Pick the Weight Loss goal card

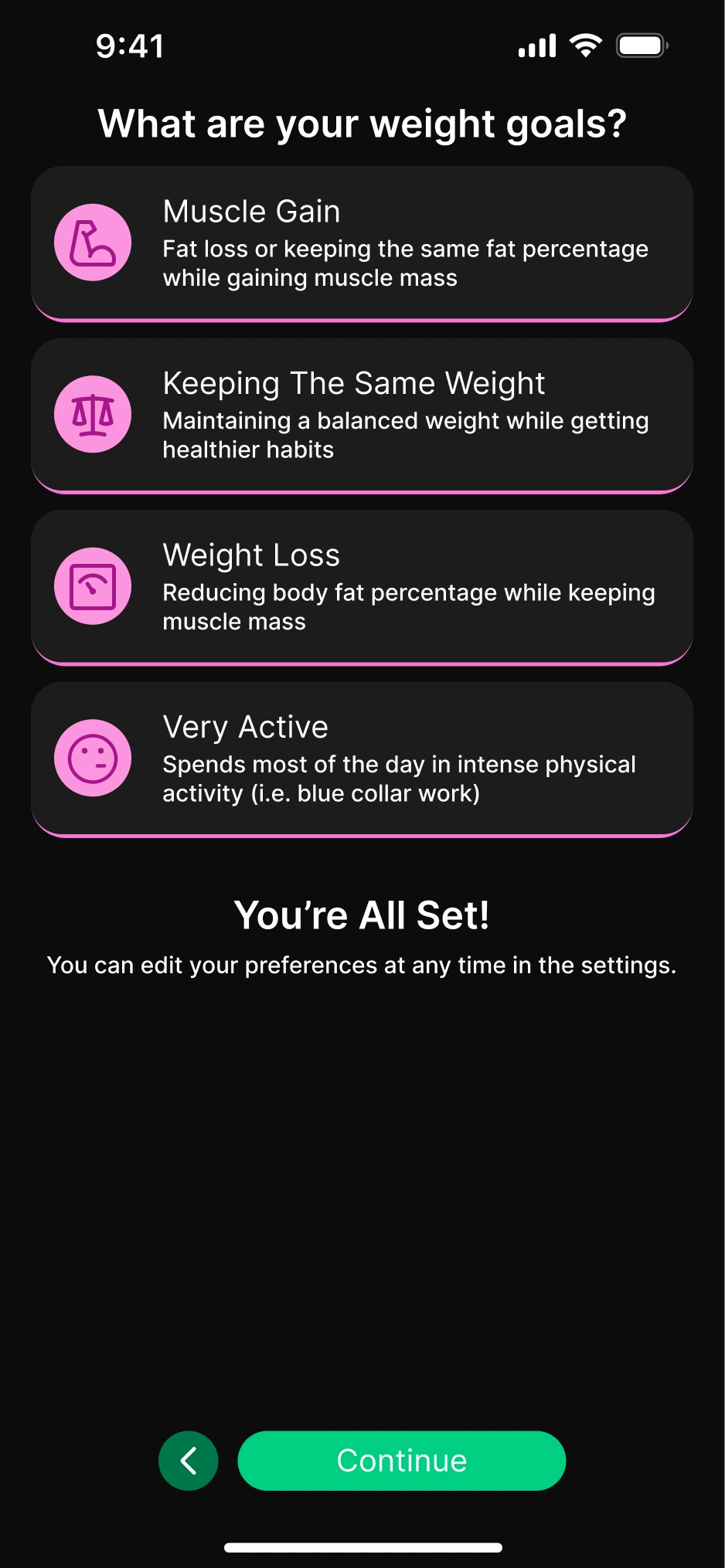pos(362,586)
